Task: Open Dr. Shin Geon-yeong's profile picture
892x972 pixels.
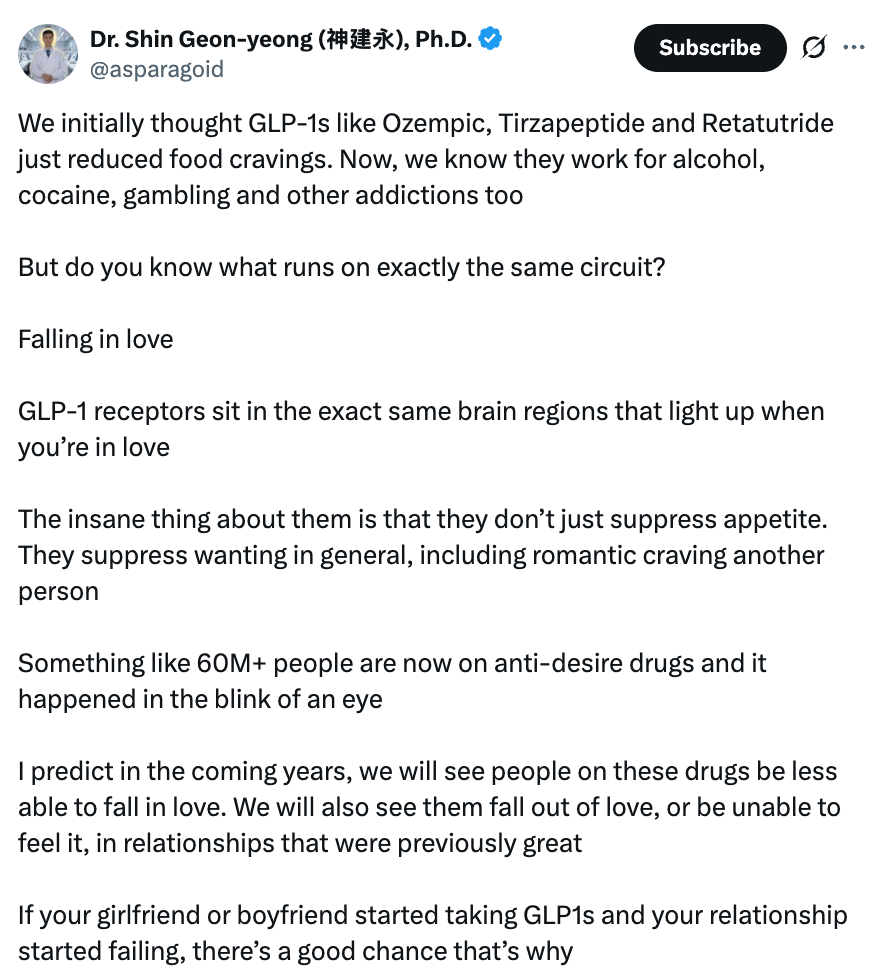Action: (47, 54)
